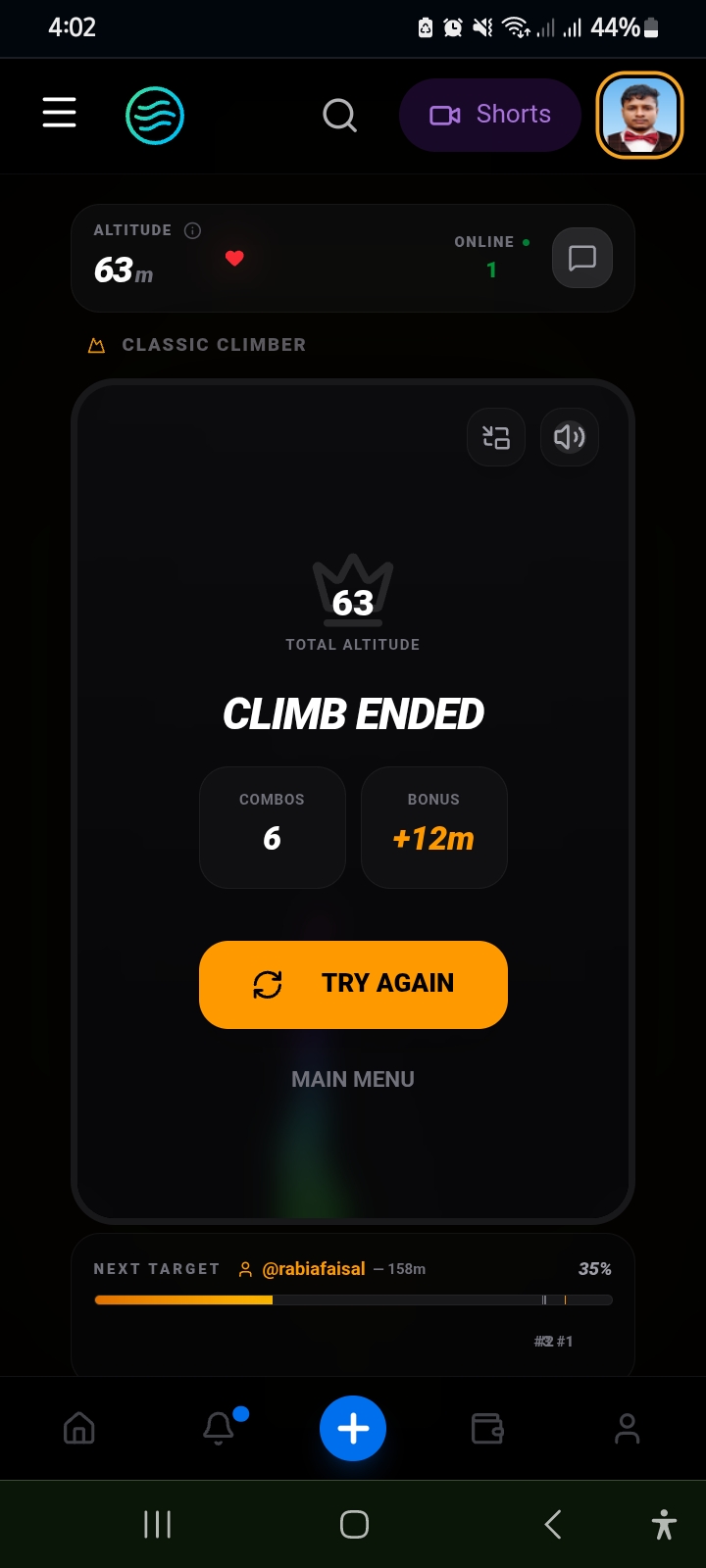Switch to the profile tab

627,1429
